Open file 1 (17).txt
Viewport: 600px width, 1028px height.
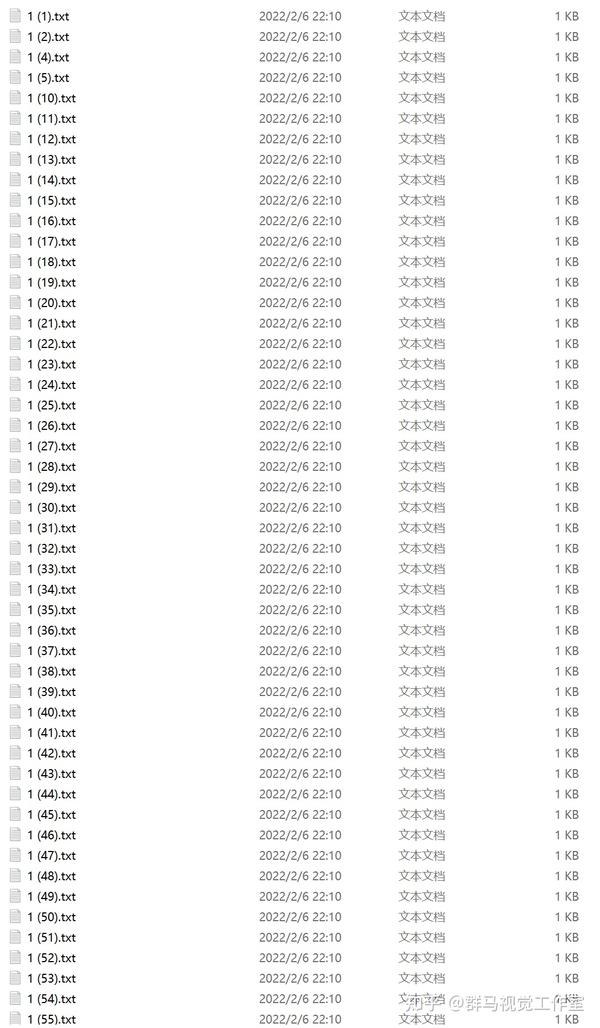pos(51,241)
